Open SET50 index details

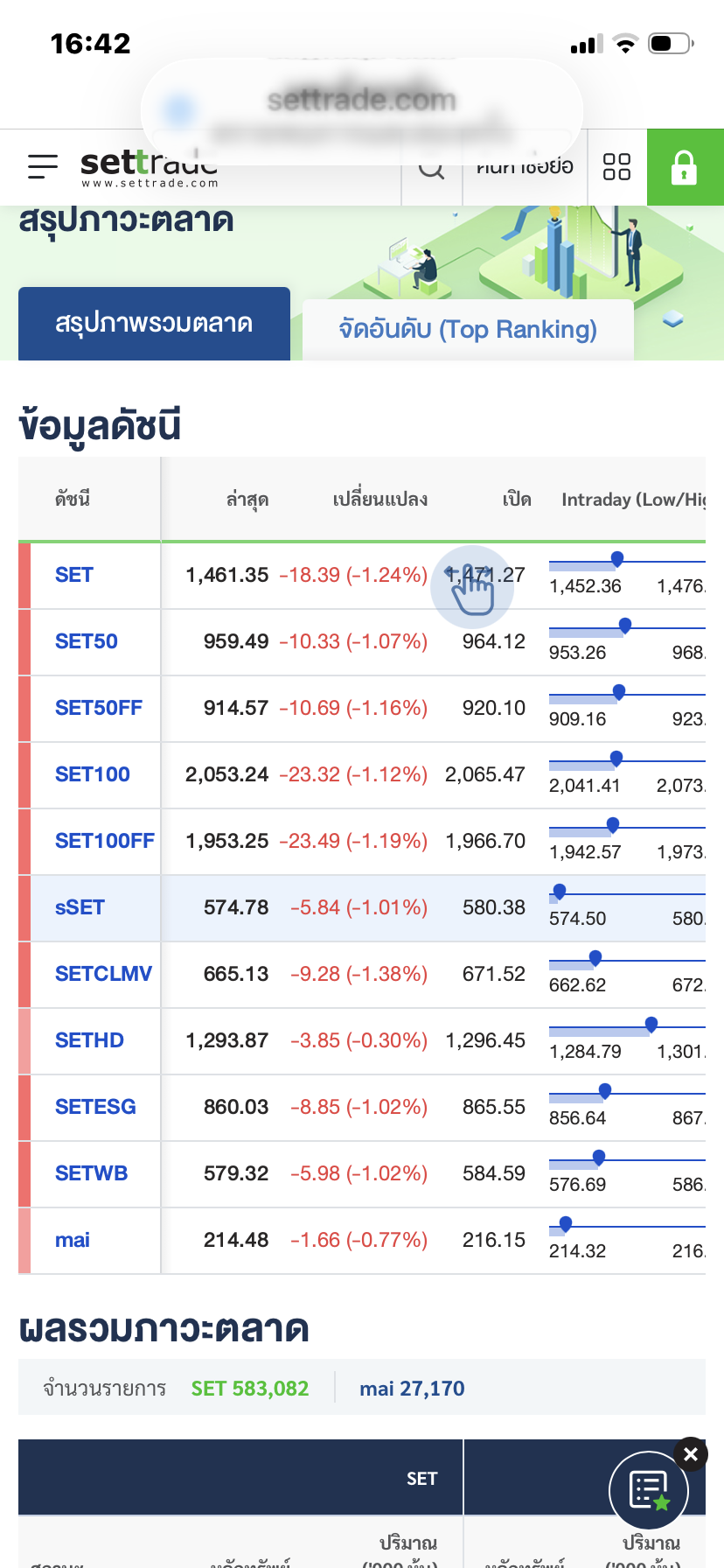pos(87,641)
